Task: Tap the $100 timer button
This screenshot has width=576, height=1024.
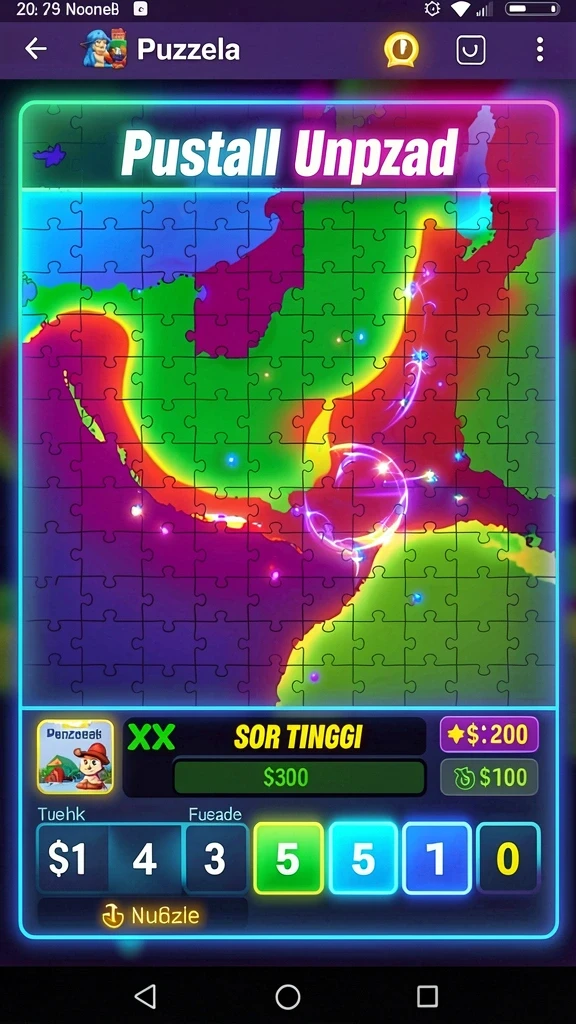Action: click(x=489, y=776)
